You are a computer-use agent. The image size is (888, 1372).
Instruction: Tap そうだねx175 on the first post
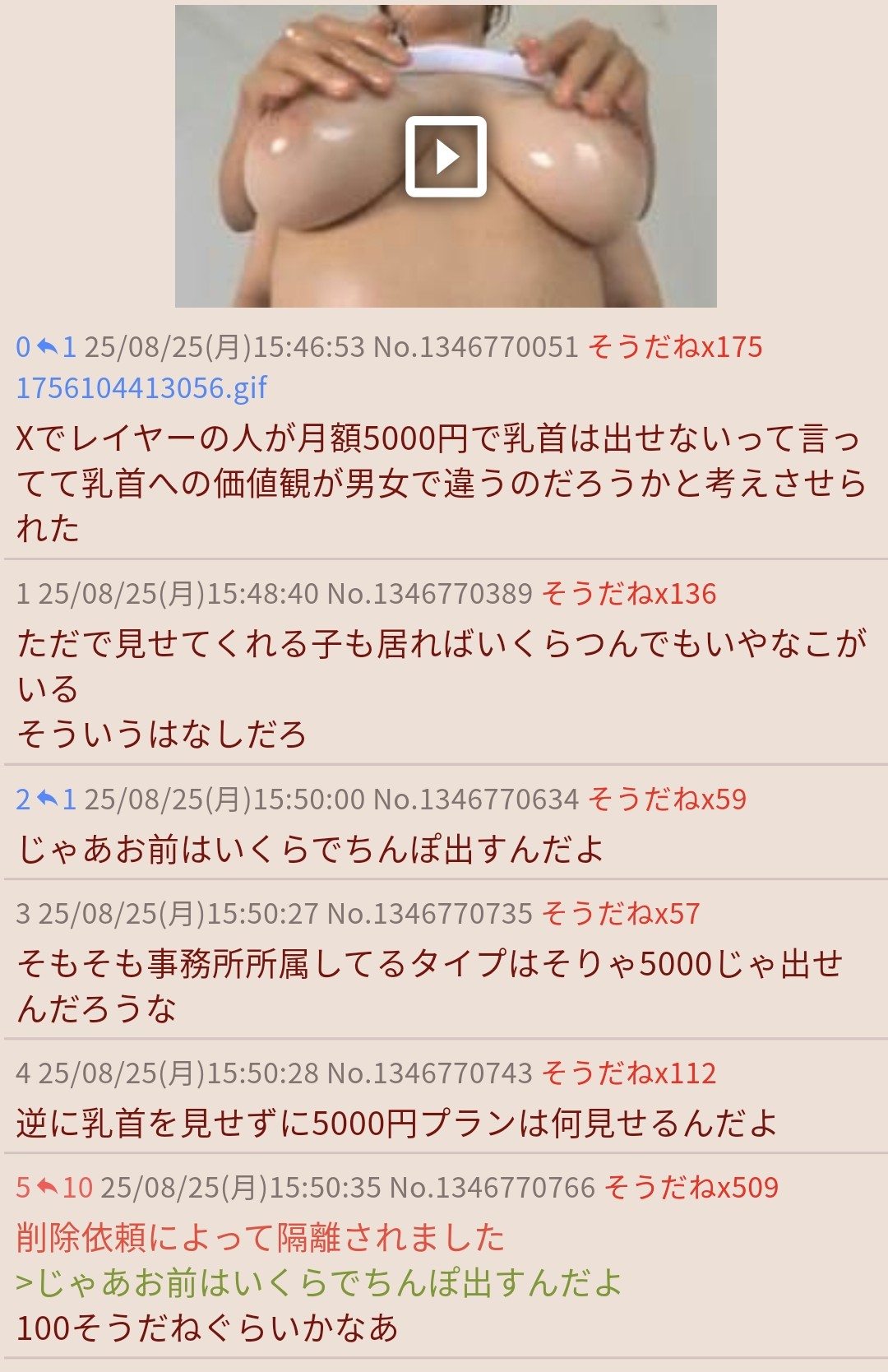coord(674,347)
